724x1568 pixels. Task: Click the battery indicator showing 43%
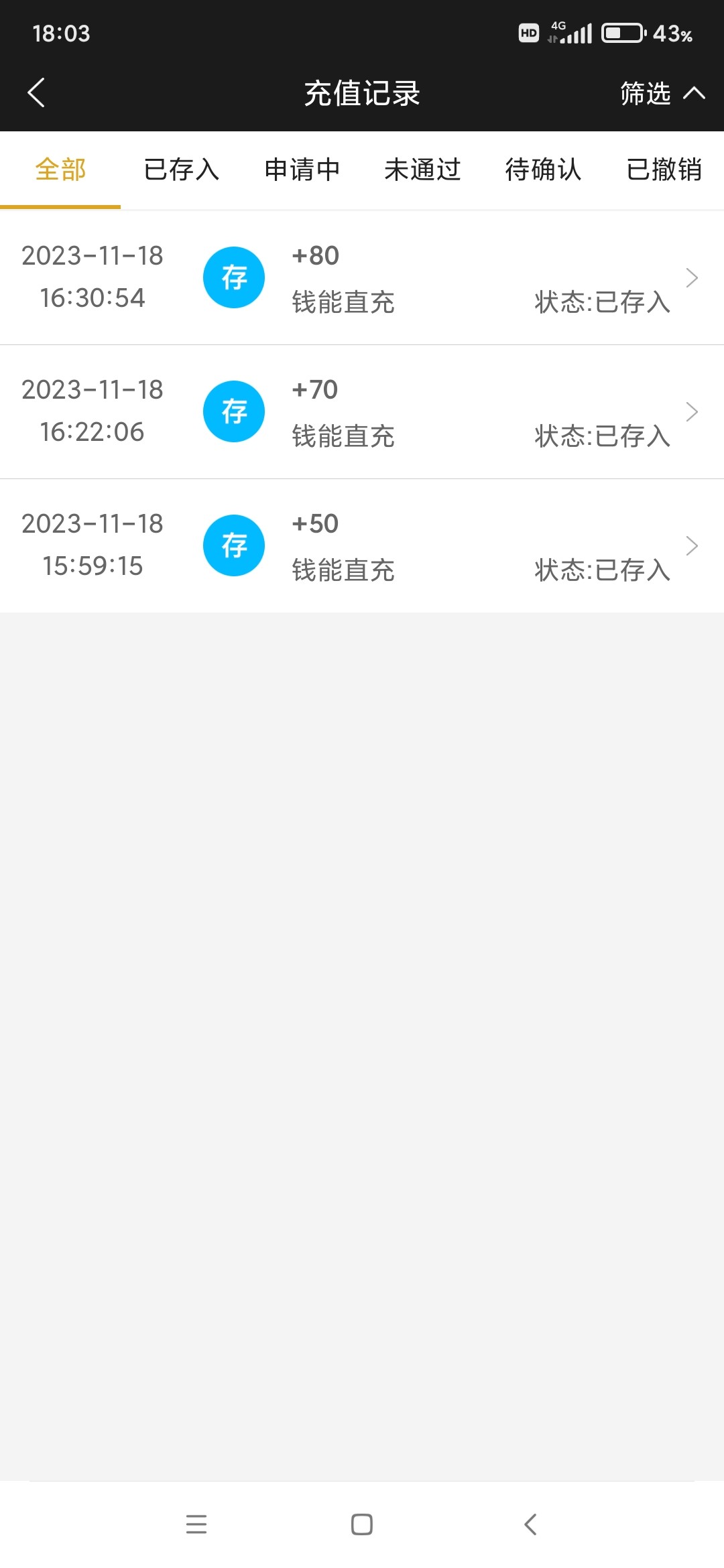[622, 32]
